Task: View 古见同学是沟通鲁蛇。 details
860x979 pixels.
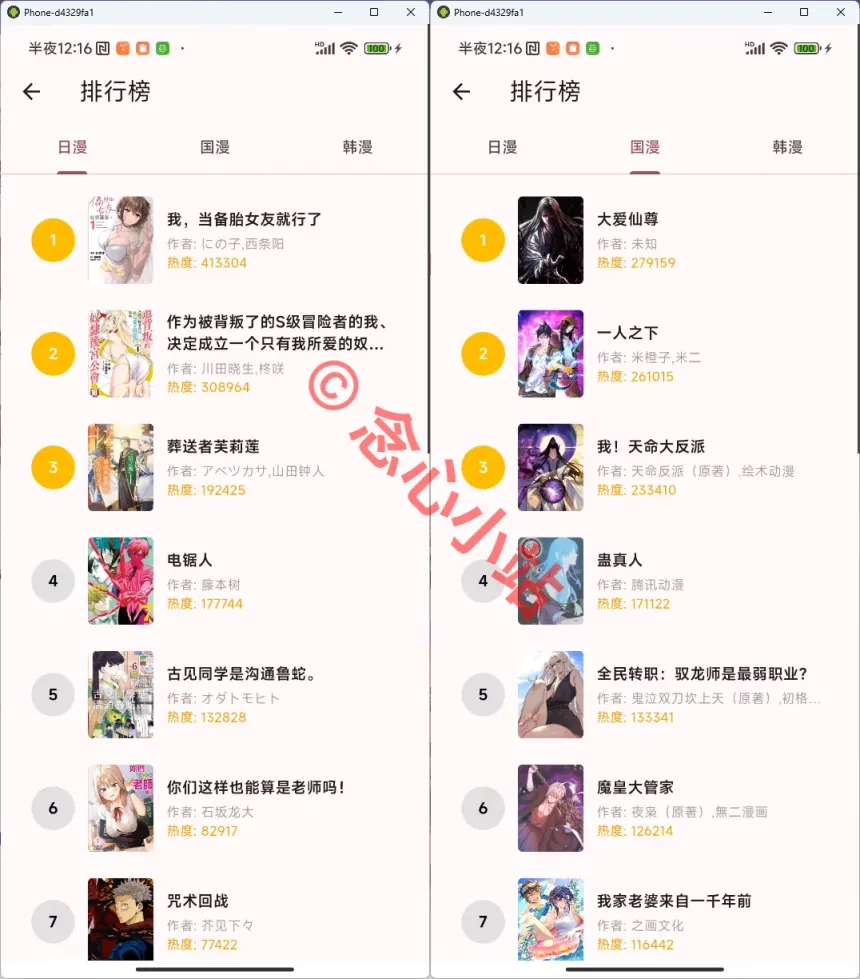Action: [x=242, y=674]
